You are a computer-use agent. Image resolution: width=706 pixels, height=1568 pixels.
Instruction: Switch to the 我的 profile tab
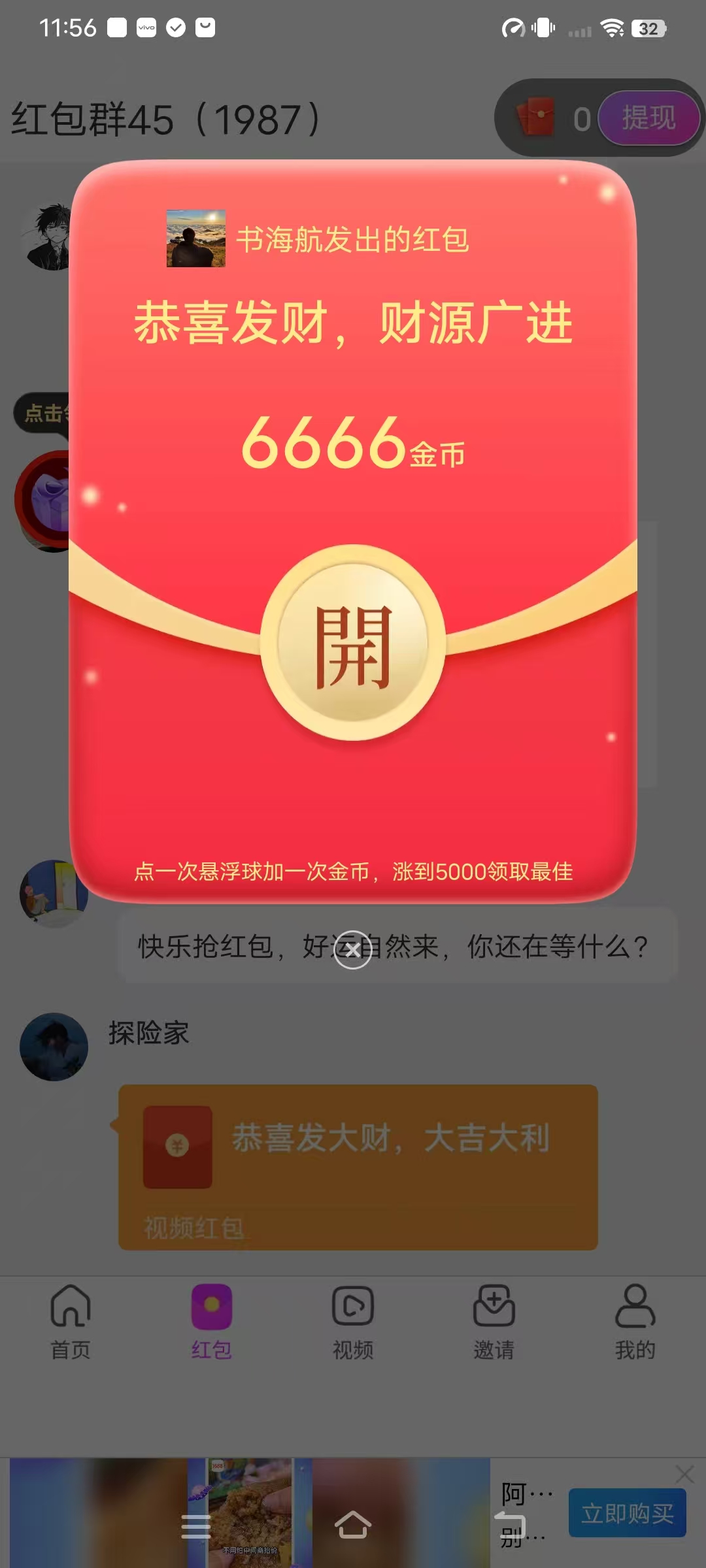pyautogui.click(x=635, y=1322)
